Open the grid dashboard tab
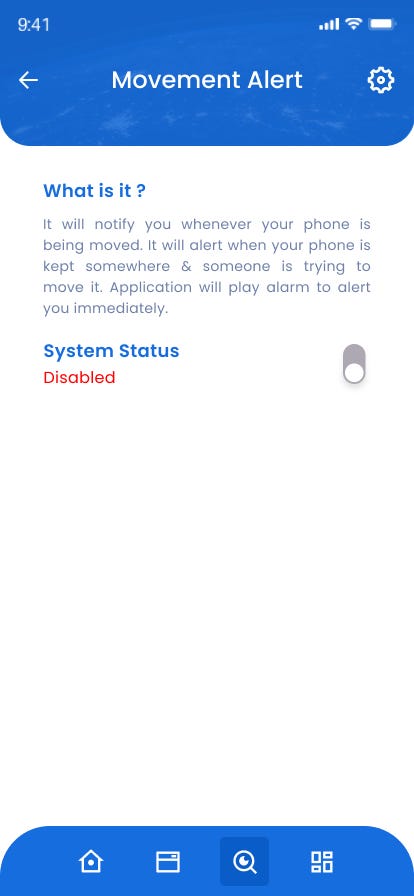 click(x=321, y=861)
